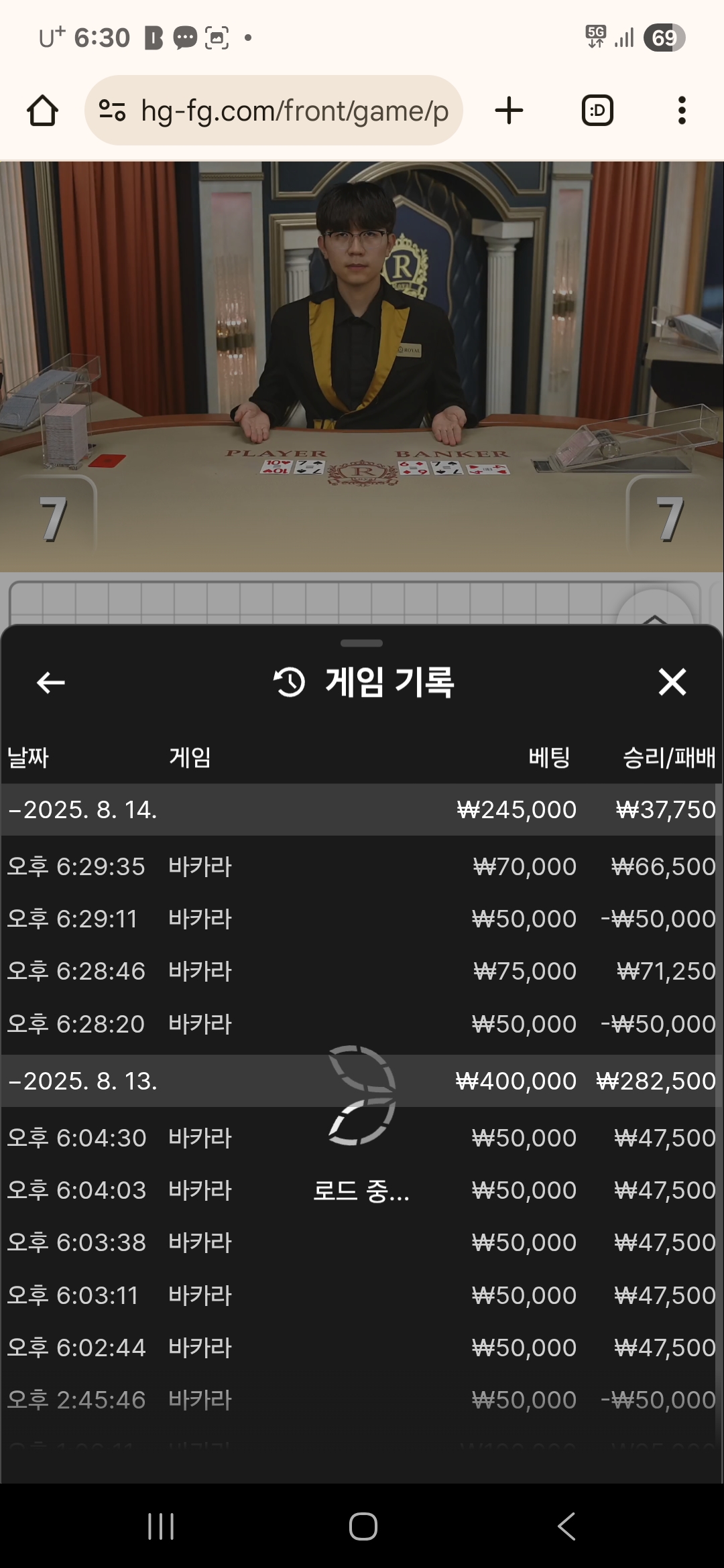724x1568 pixels.
Task: Open the tab switcher
Action: click(x=597, y=111)
